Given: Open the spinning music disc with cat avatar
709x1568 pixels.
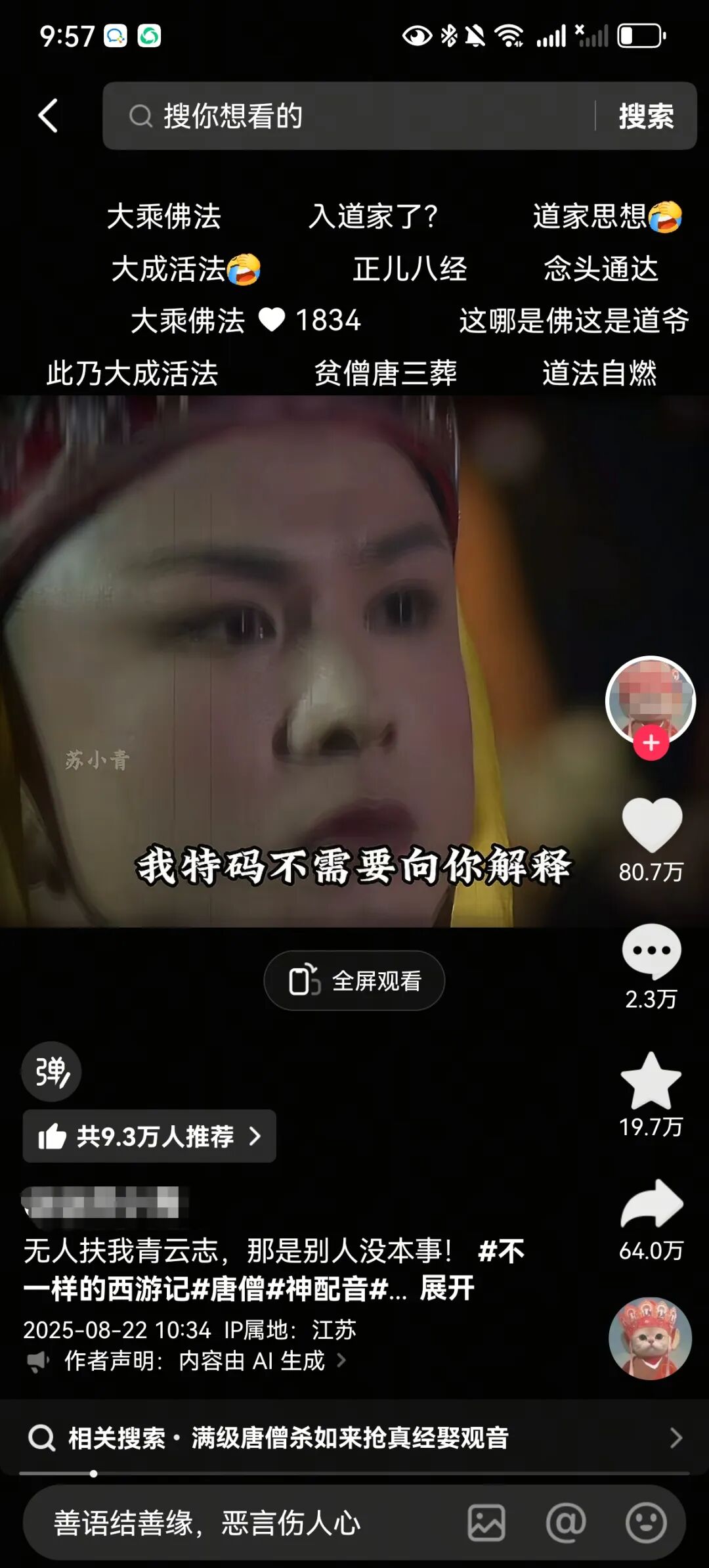Looking at the screenshot, I should pos(650,1338).
